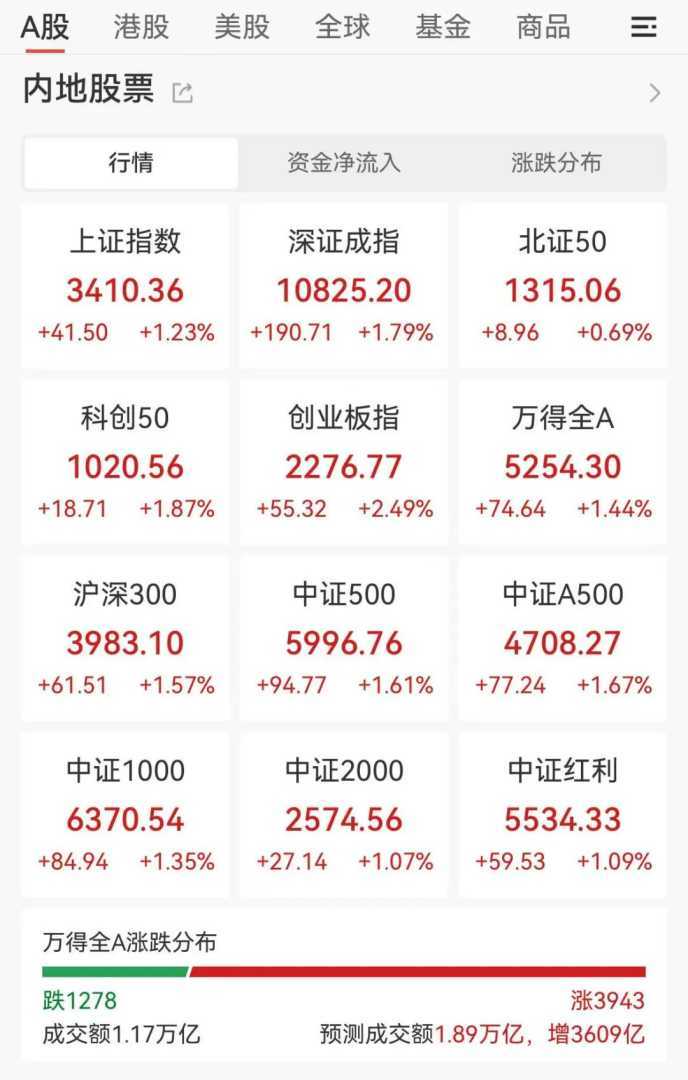Open the 科创50 index card
Image resolution: width=688 pixels, height=1080 pixels.
(125, 463)
